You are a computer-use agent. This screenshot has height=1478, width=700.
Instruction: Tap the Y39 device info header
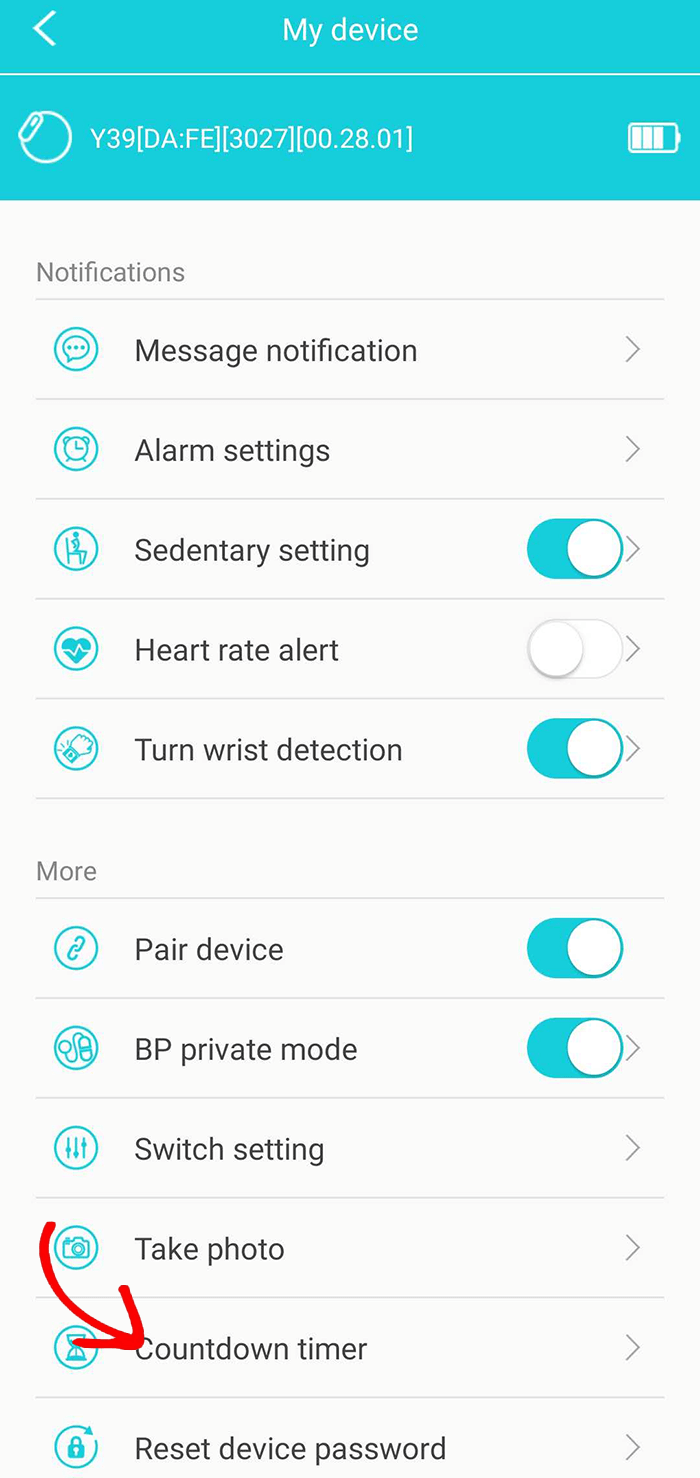click(x=350, y=138)
